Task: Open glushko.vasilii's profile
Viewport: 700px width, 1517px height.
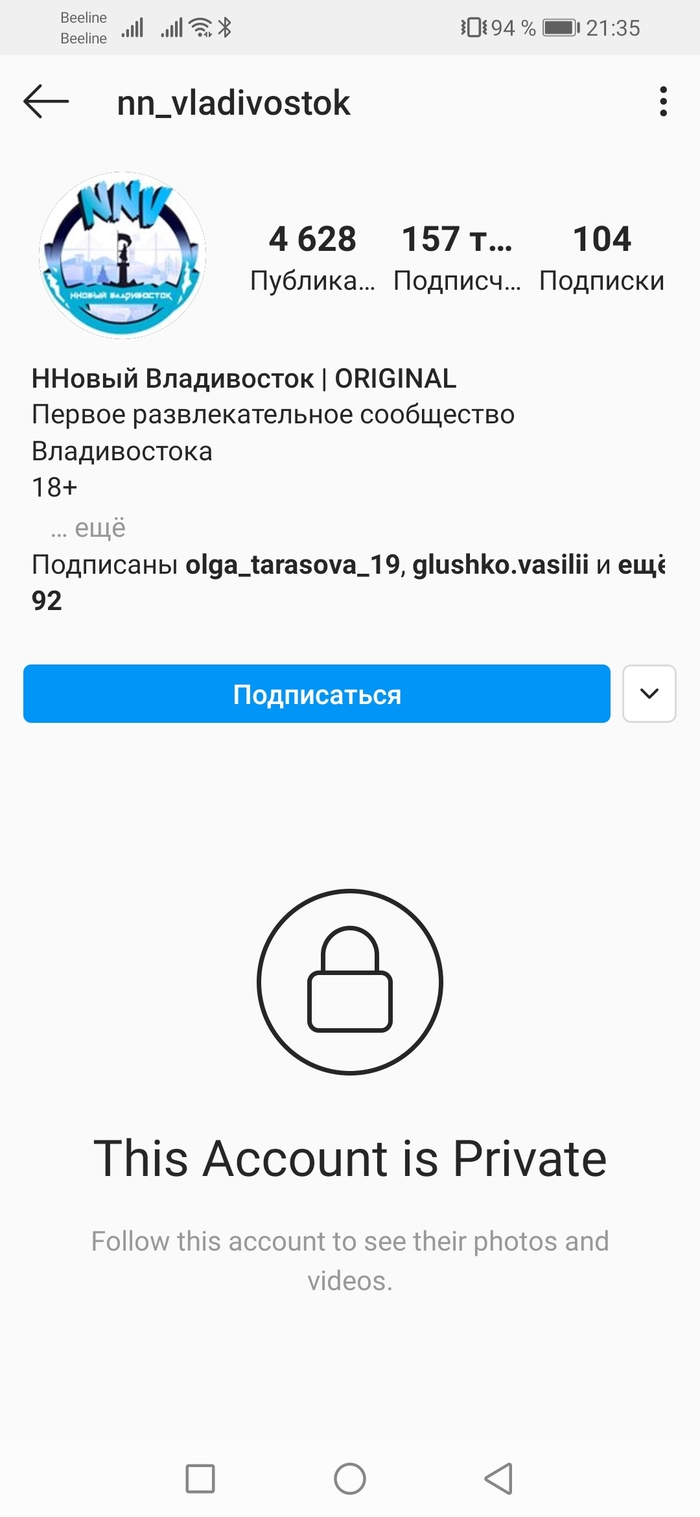Action: [499, 565]
